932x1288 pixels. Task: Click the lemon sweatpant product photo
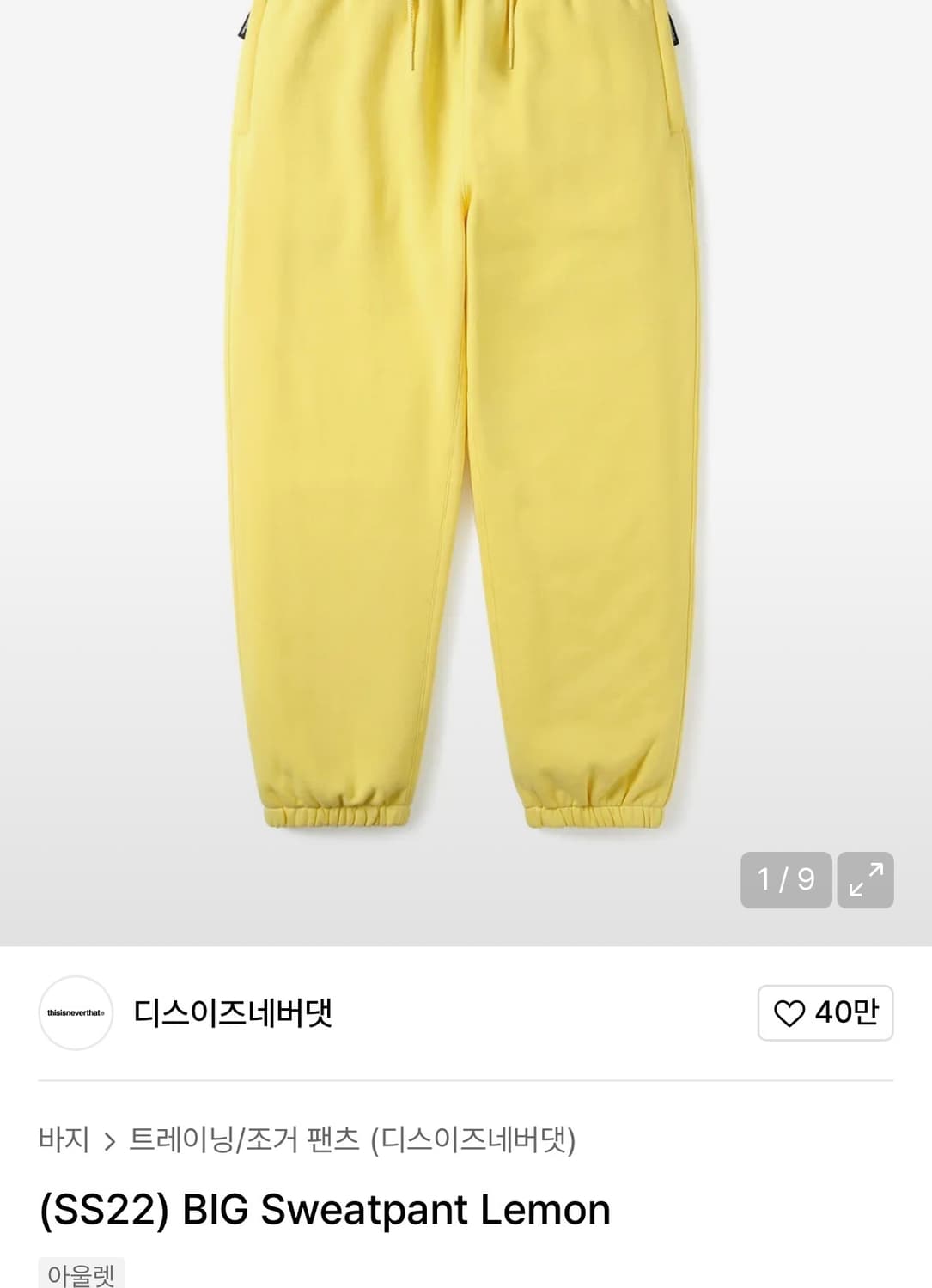point(464,429)
